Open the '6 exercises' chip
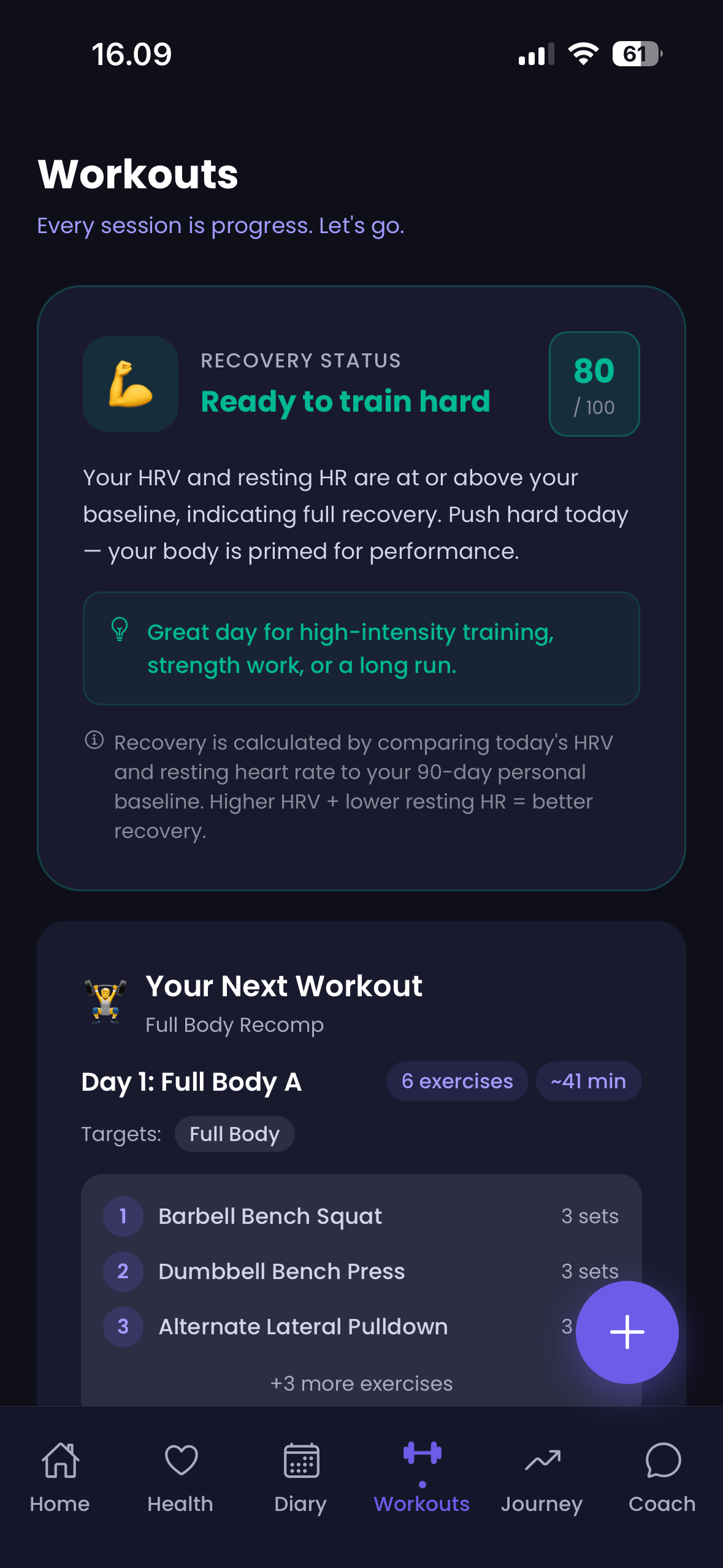Screen dimensions: 723x1568 pyautogui.click(x=456, y=1081)
